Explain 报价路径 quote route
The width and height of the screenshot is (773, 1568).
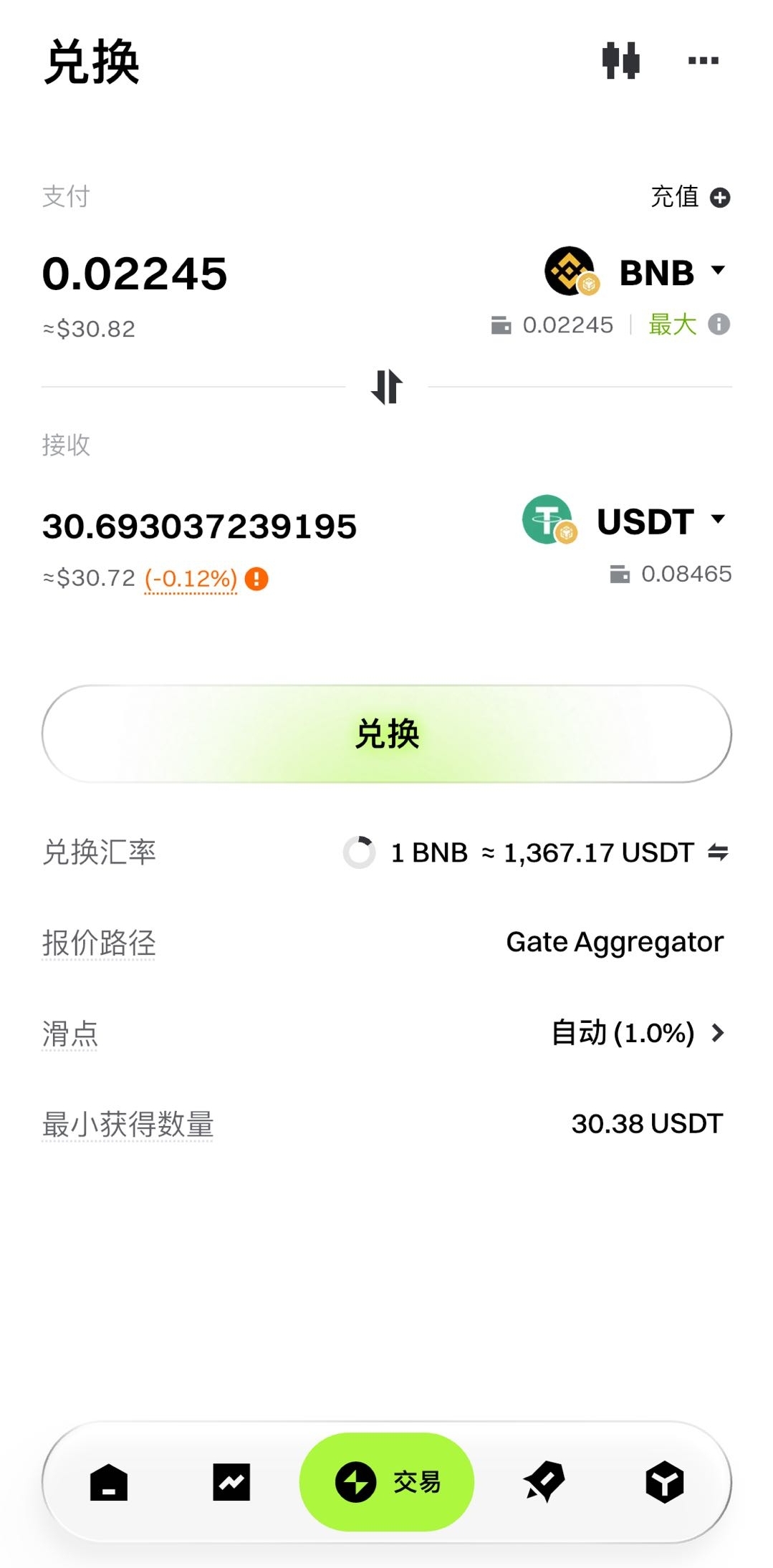[x=99, y=943]
